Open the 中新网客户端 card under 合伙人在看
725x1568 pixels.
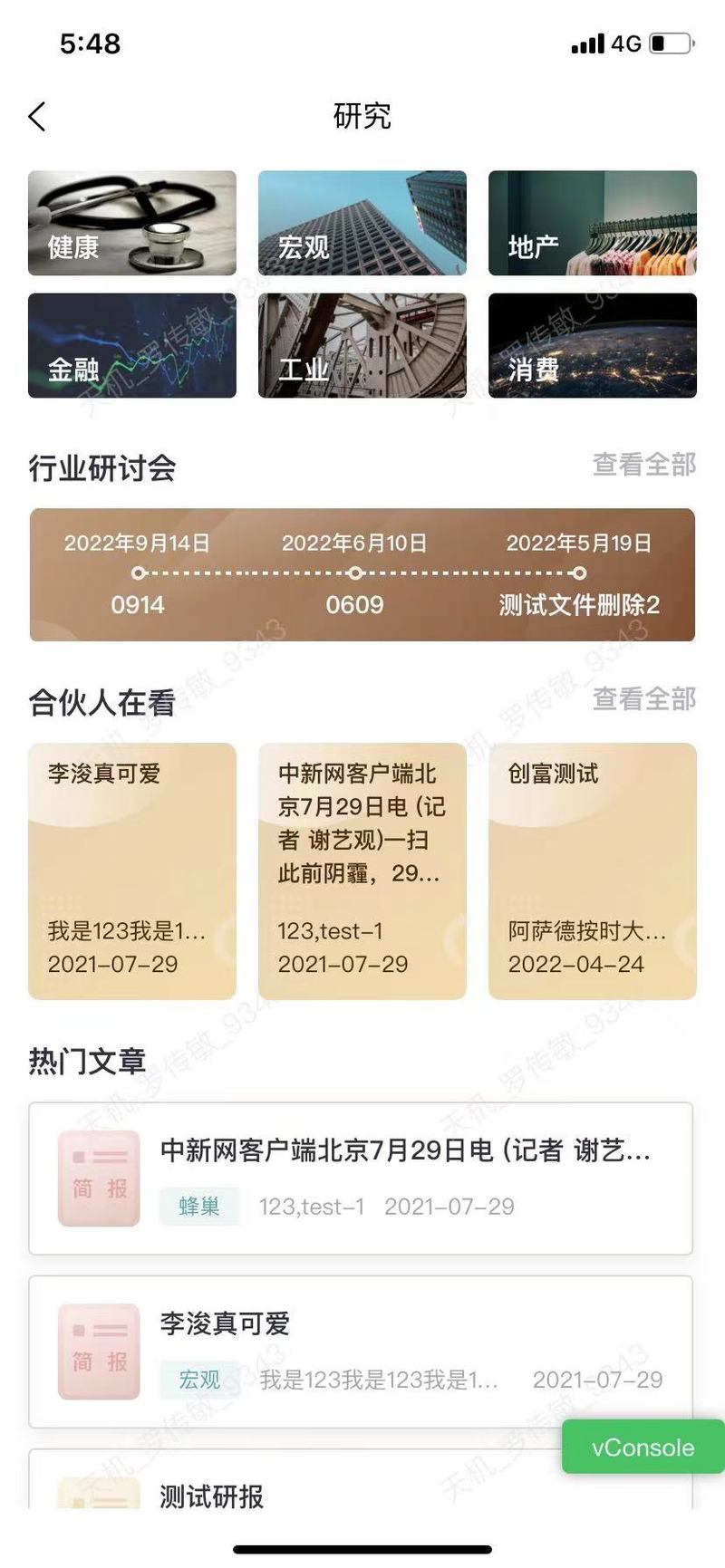pos(362,871)
